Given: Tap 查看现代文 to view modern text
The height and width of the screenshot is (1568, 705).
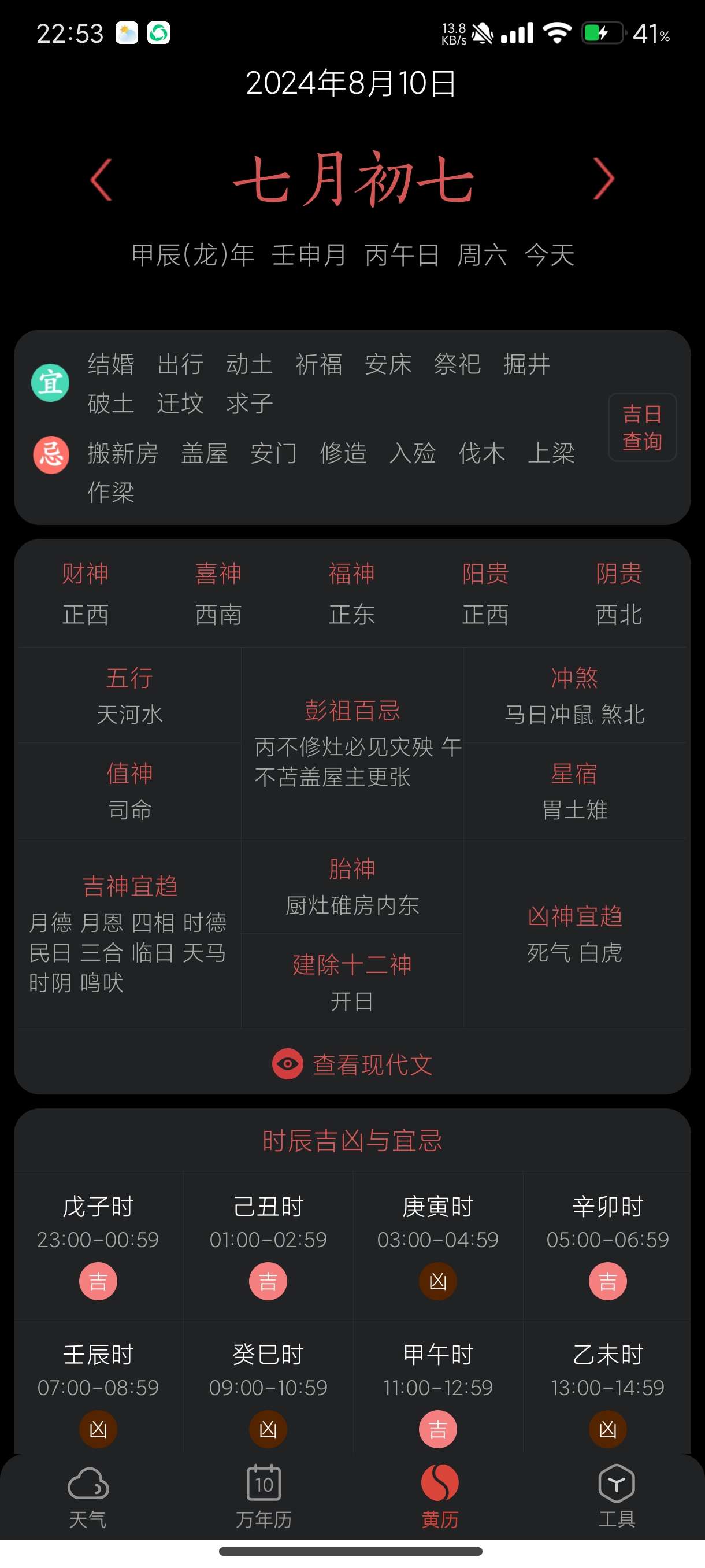Looking at the screenshot, I should tap(352, 1064).
